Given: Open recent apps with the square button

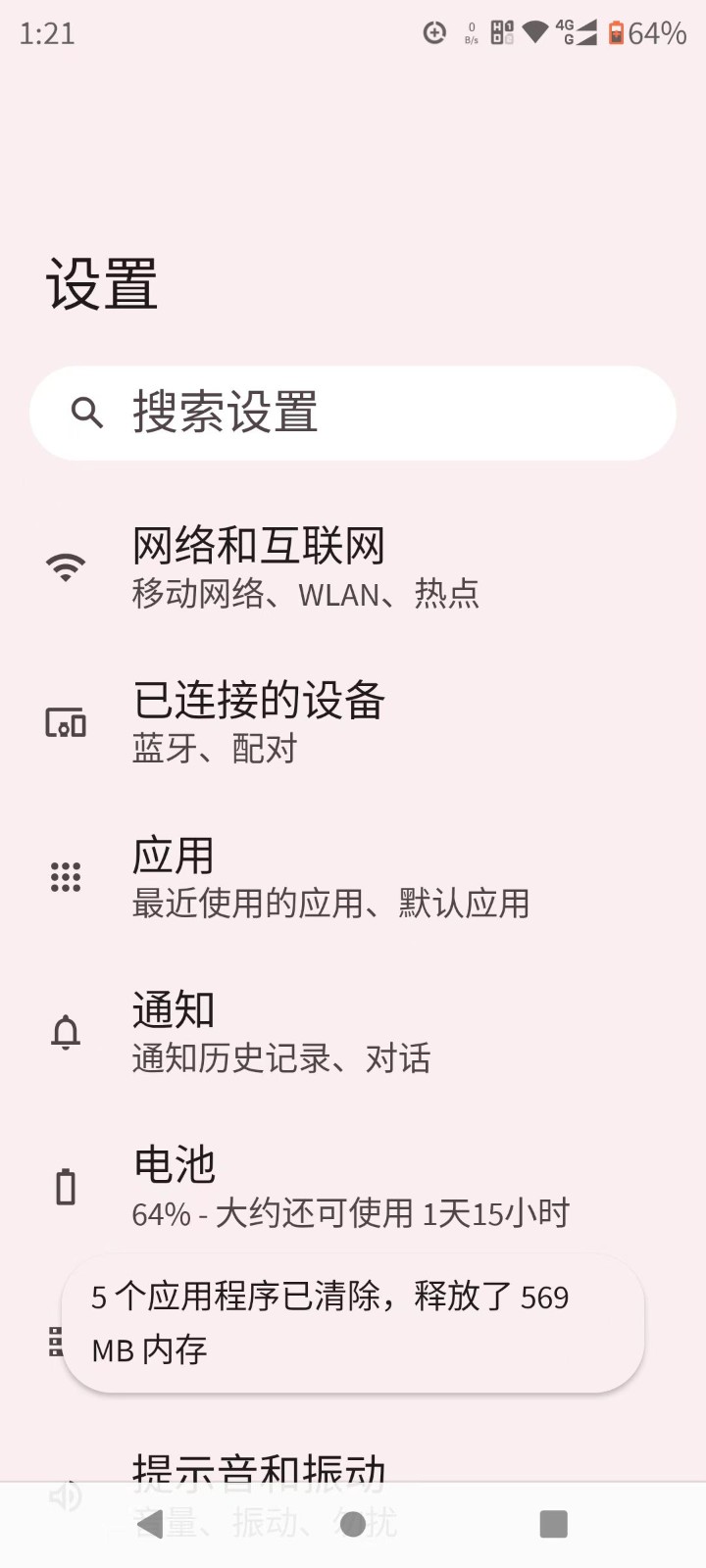Looking at the screenshot, I should [554, 1524].
